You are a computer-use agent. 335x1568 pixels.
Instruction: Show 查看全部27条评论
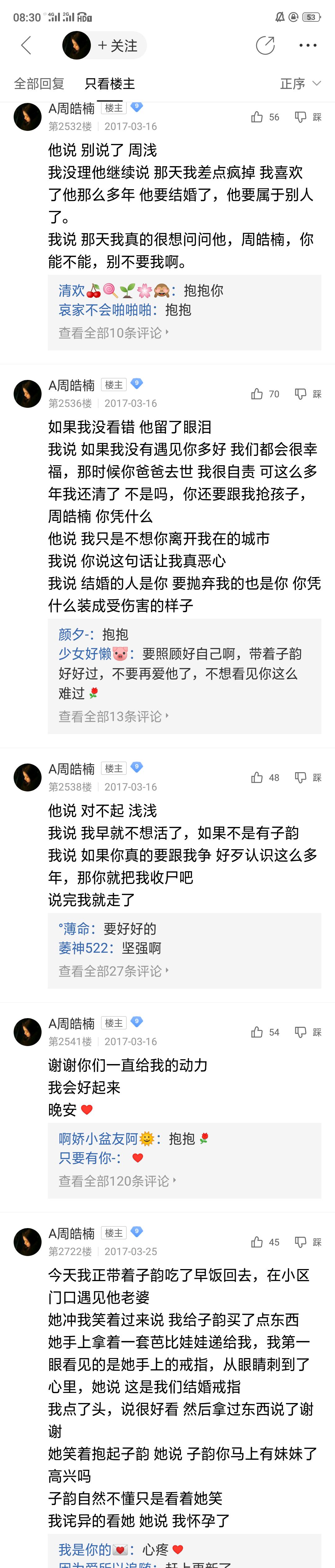coord(113,971)
